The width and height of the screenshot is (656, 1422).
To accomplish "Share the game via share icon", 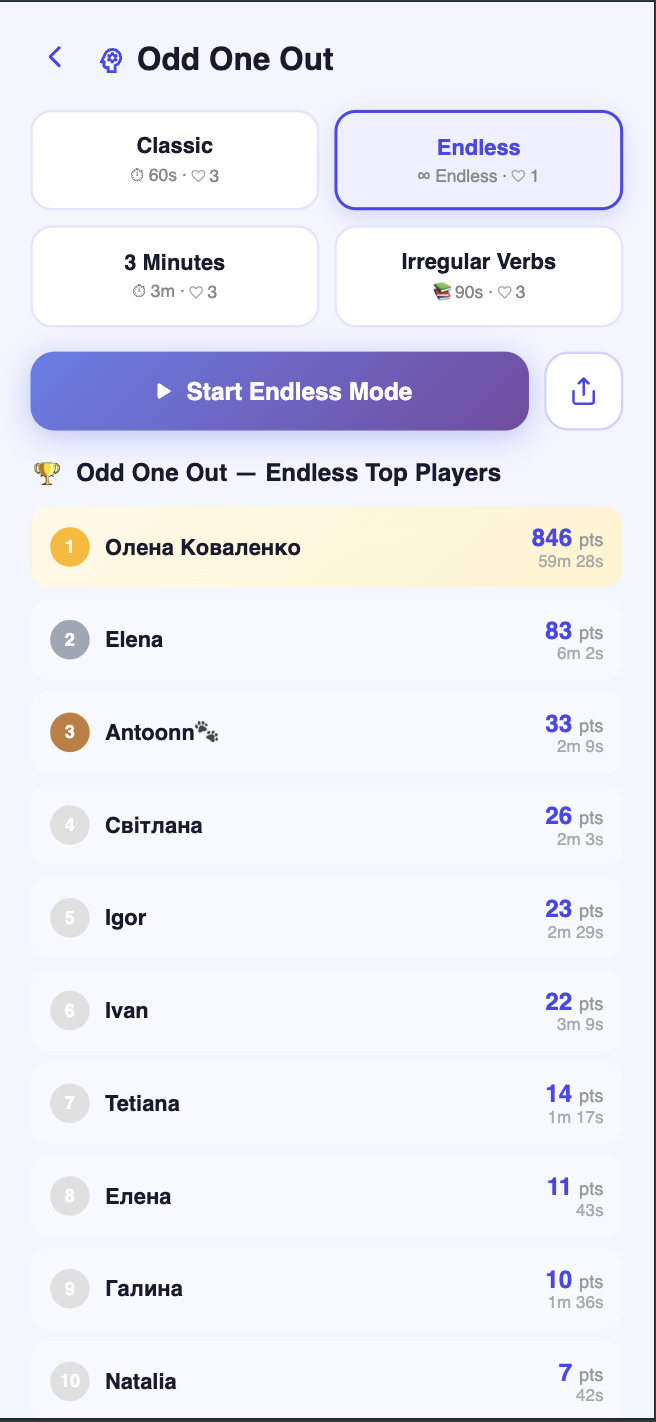I will tap(584, 391).
